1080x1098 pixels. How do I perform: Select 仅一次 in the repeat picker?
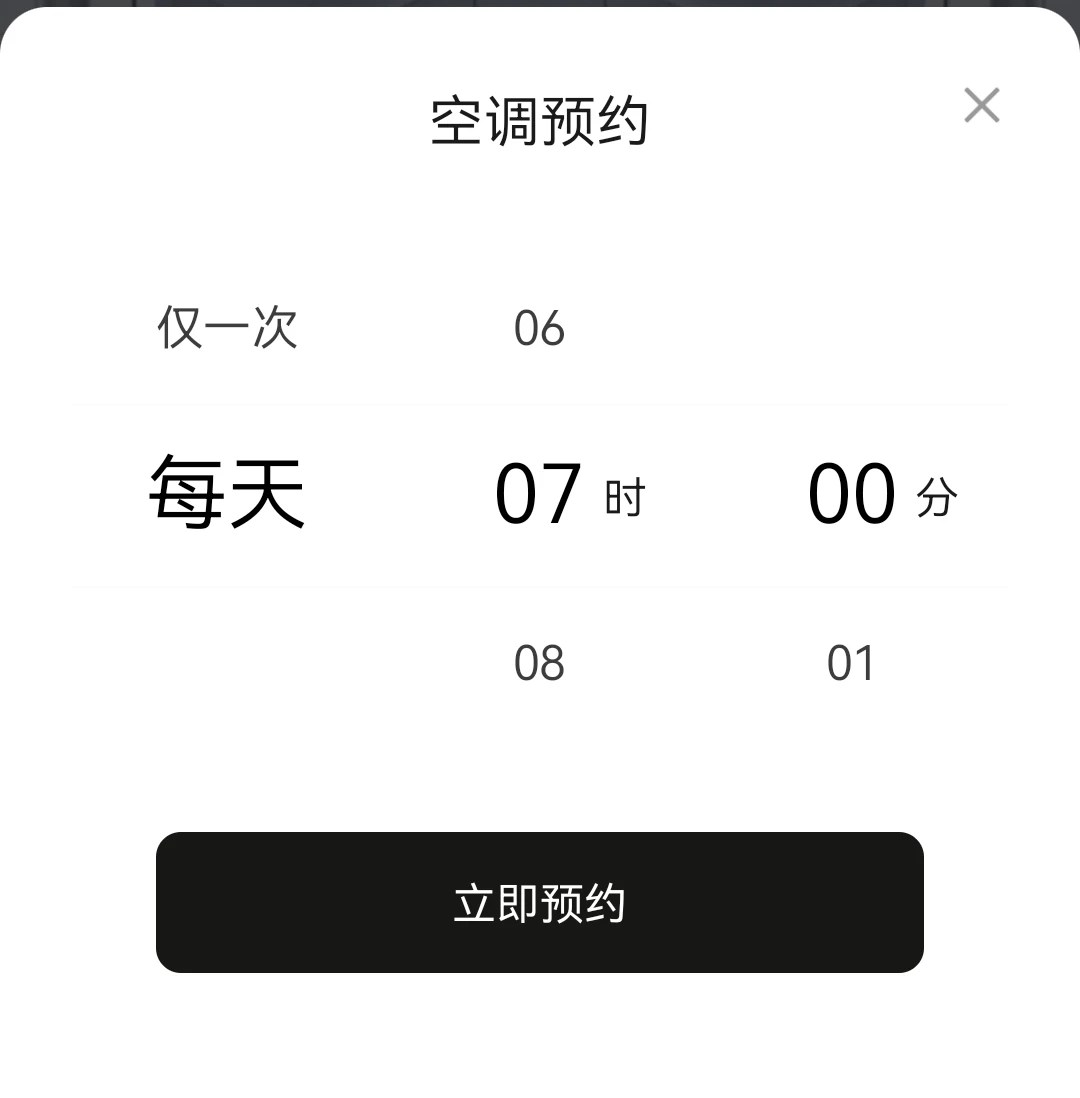[x=227, y=328]
